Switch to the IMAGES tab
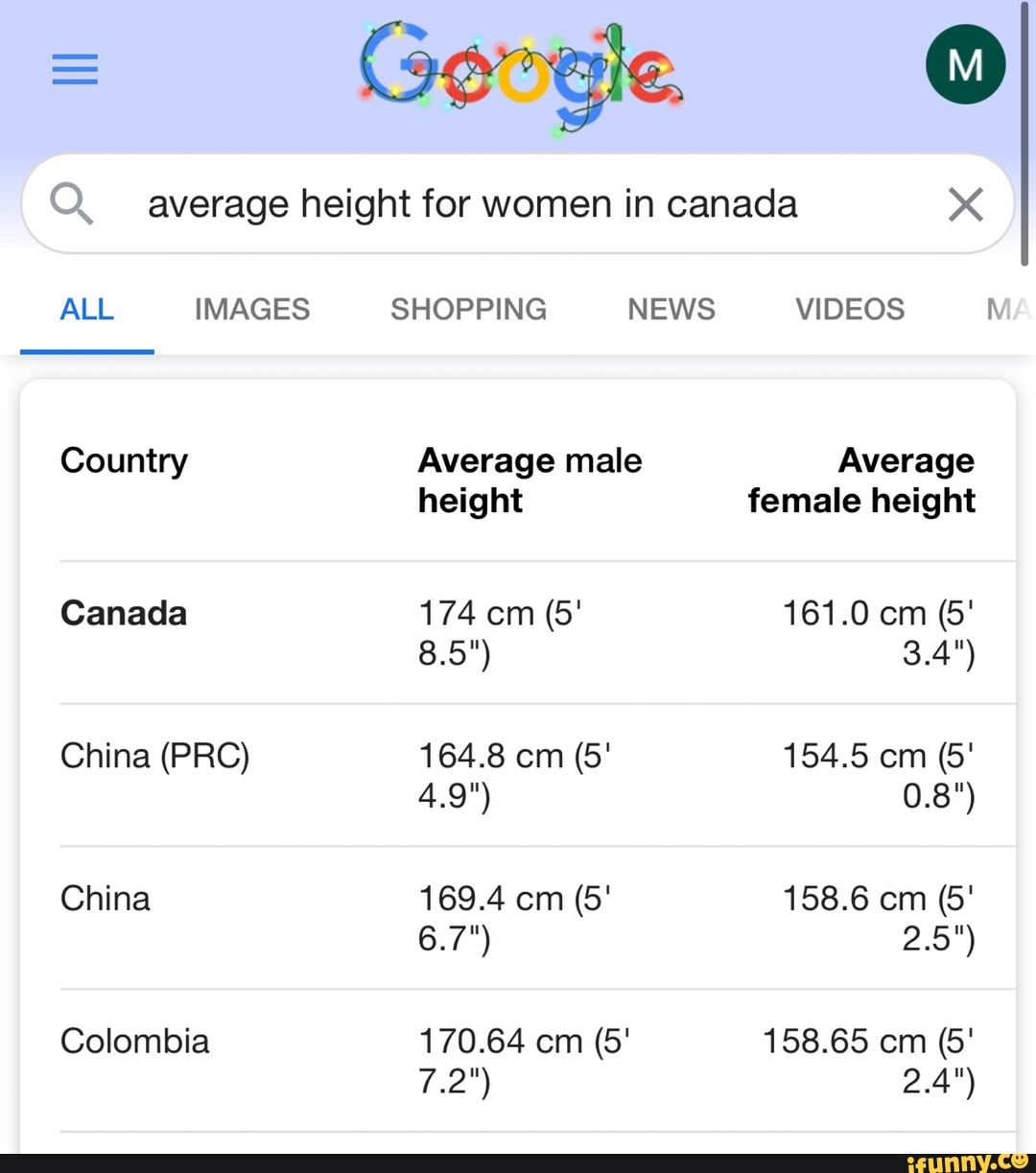1036x1173 pixels. click(x=251, y=309)
